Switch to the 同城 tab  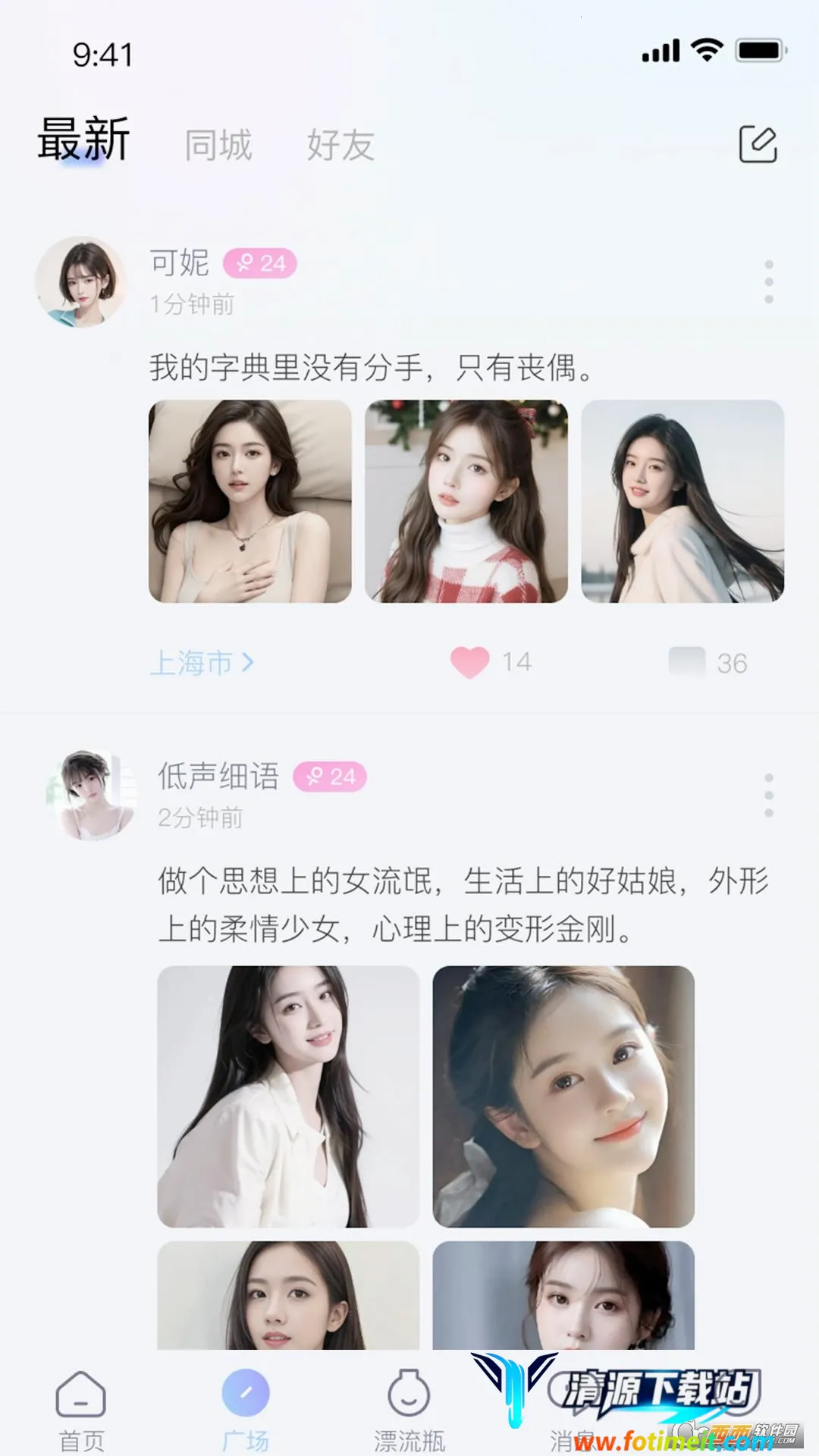[218, 145]
